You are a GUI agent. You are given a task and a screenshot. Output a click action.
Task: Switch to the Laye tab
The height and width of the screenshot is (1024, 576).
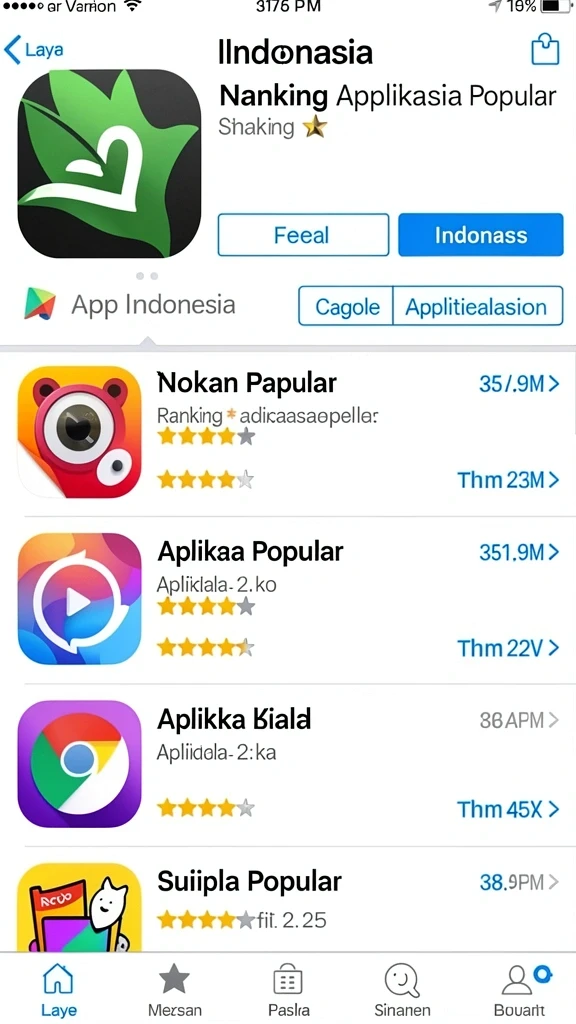[x=58, y=989]
